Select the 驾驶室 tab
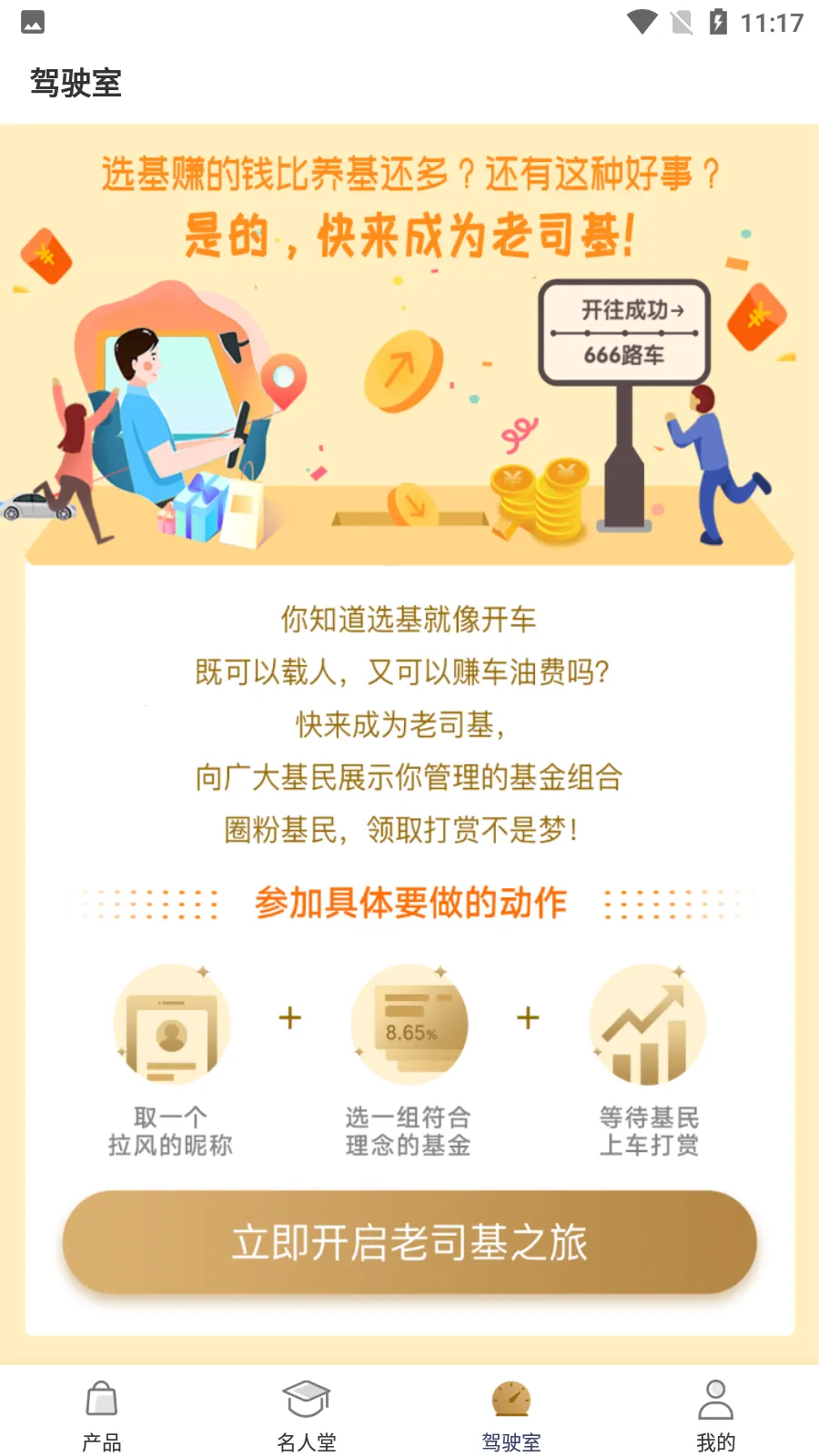This screenshot has height=1456, width=819. click(x=511, y=1415)
